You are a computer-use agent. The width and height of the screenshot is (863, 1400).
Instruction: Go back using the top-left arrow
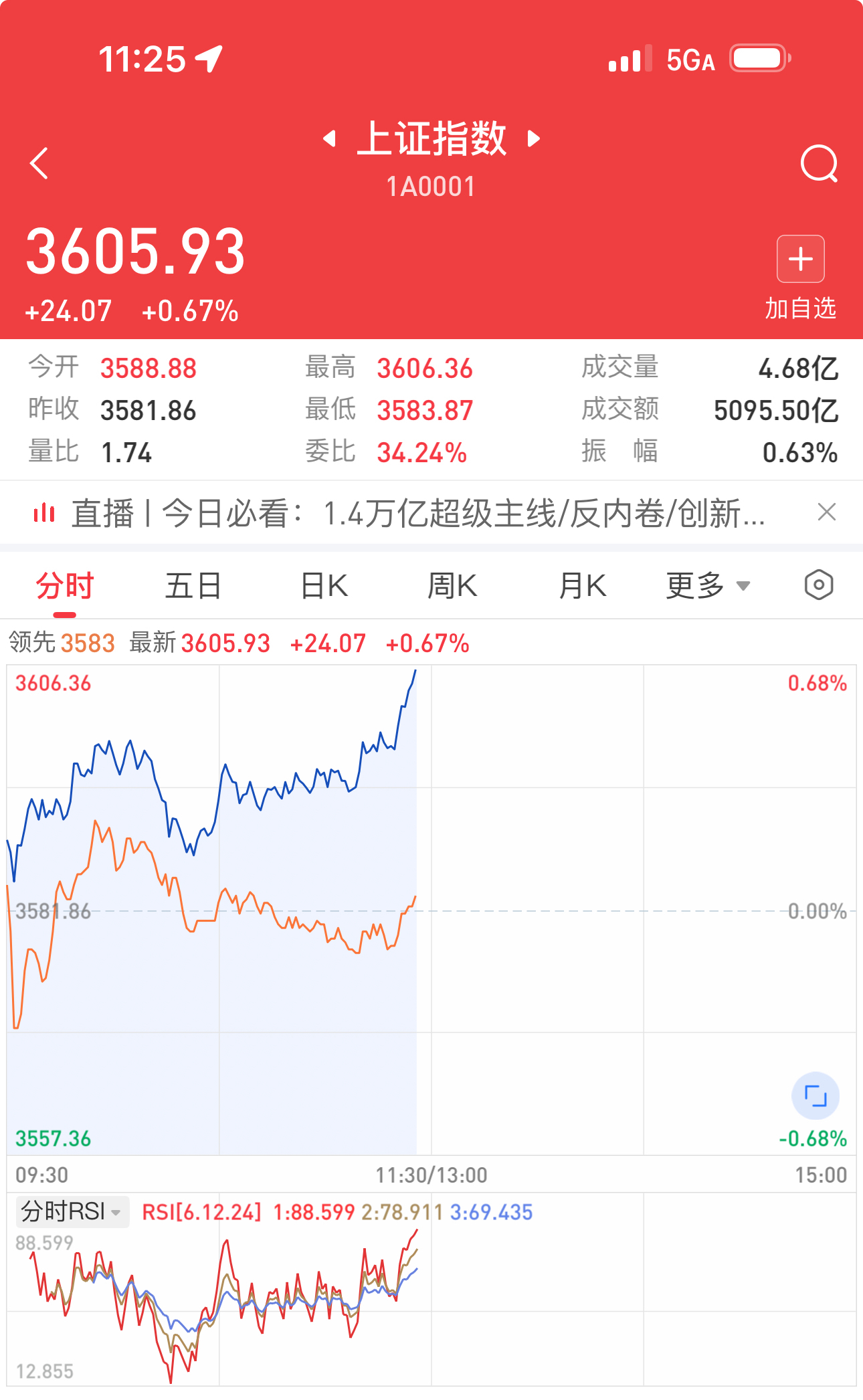pos(40,163)
